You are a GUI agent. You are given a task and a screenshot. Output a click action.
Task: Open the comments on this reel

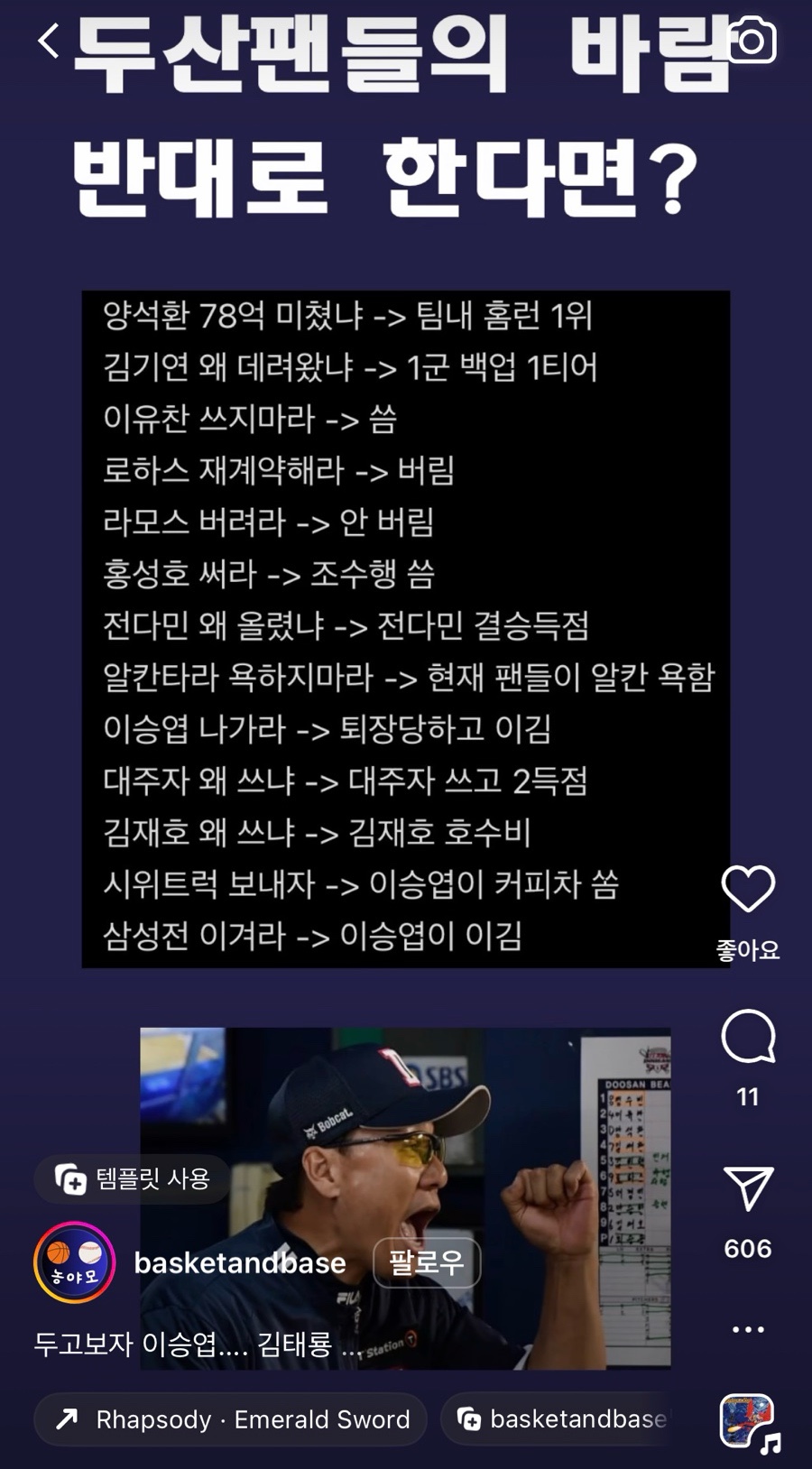point(748,1037)
